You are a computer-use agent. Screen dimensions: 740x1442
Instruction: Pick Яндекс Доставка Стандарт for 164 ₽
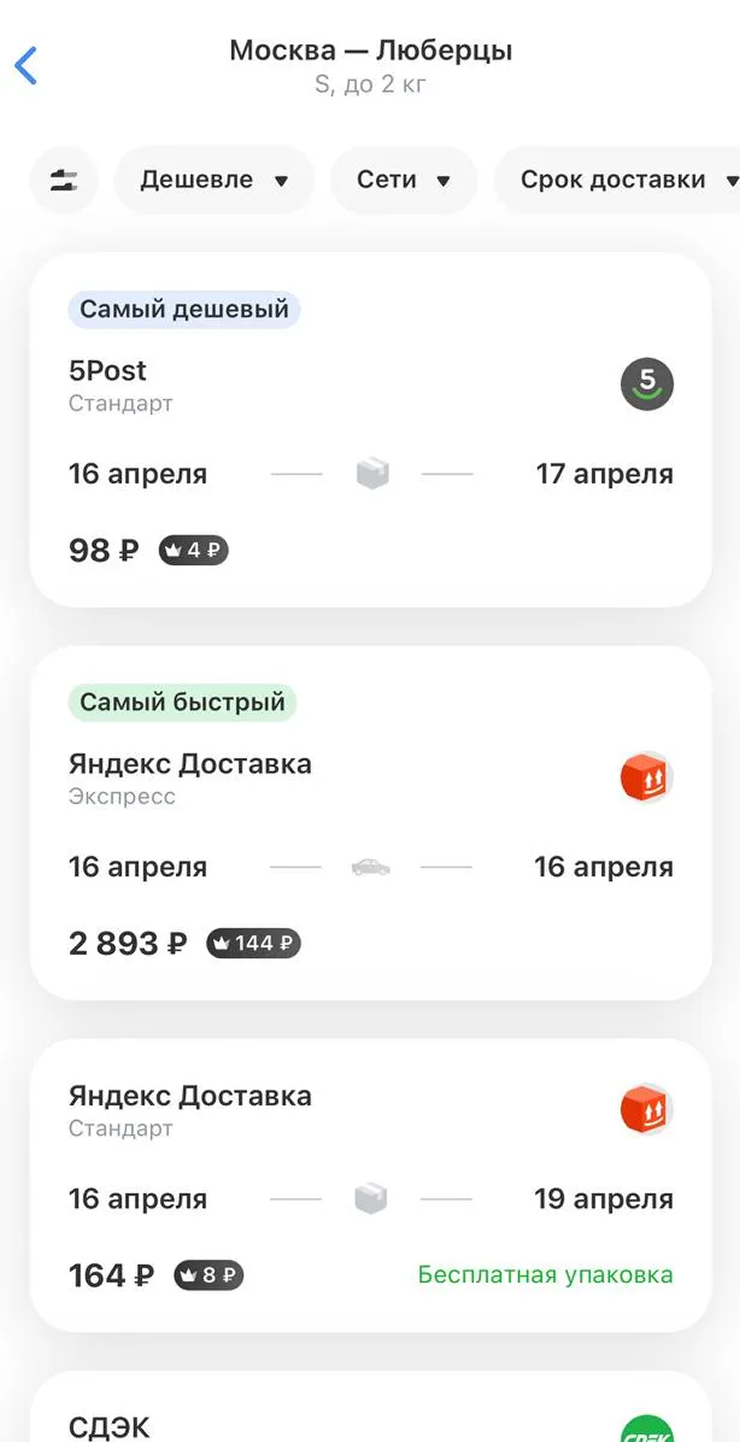pos(370,1185)
